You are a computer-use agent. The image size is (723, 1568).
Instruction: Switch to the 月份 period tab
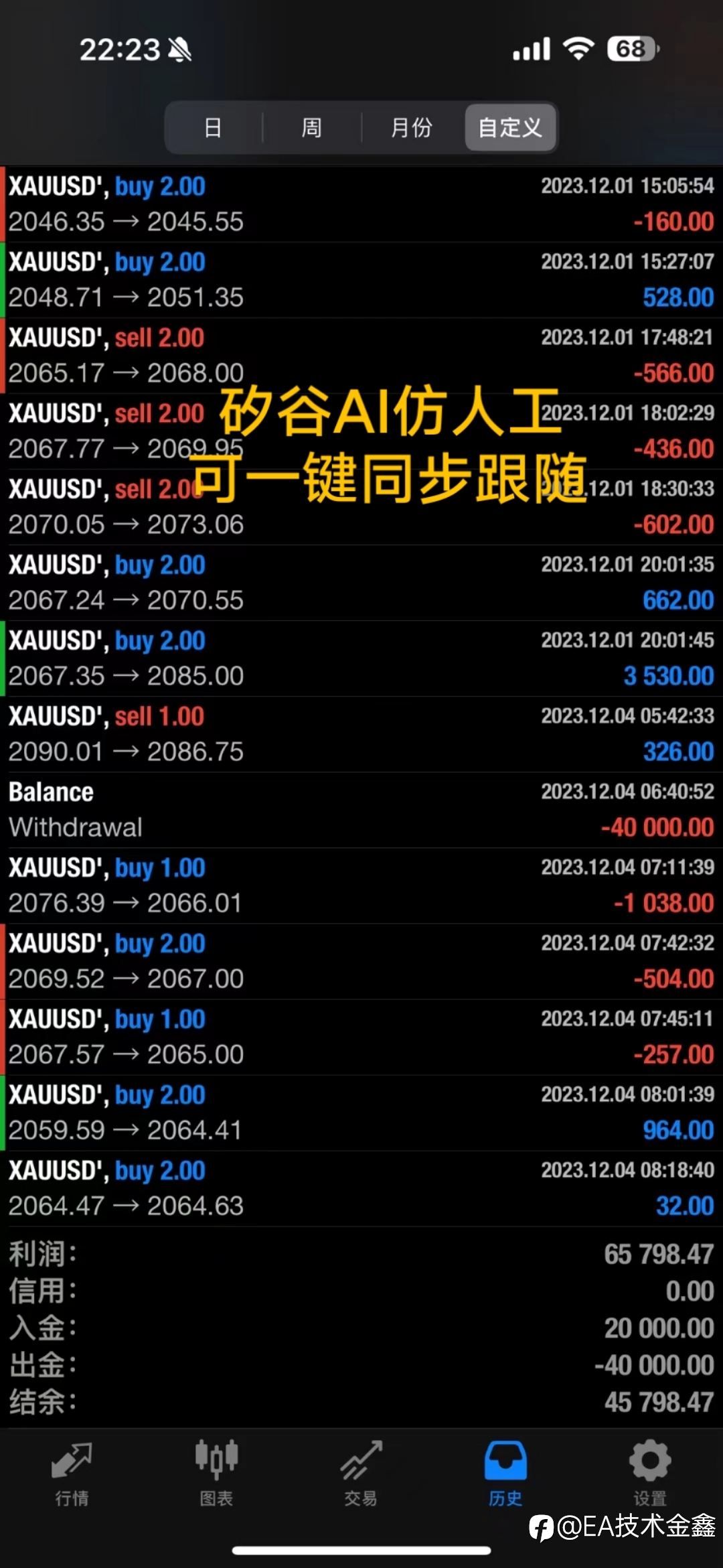(411, 127)
